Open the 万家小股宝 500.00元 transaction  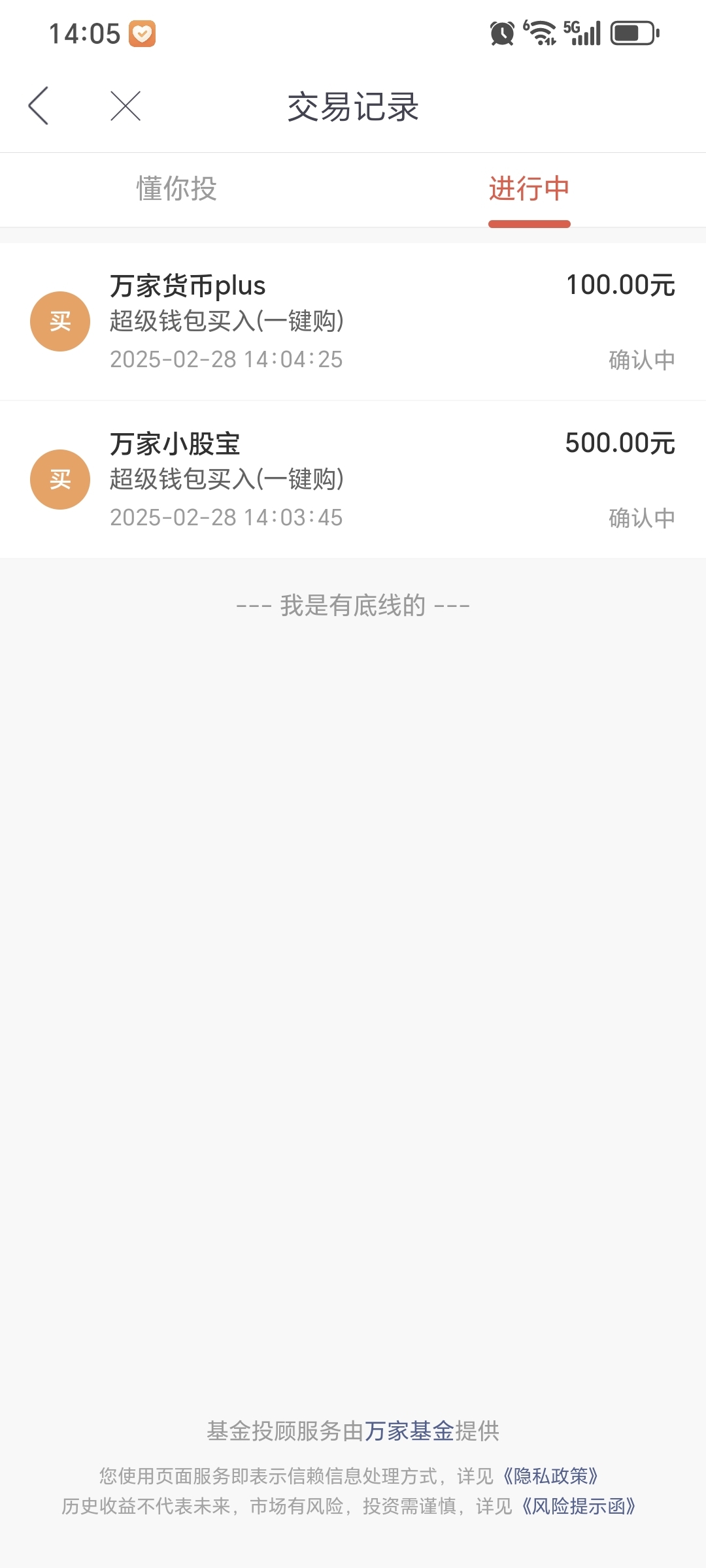point(353,480)
